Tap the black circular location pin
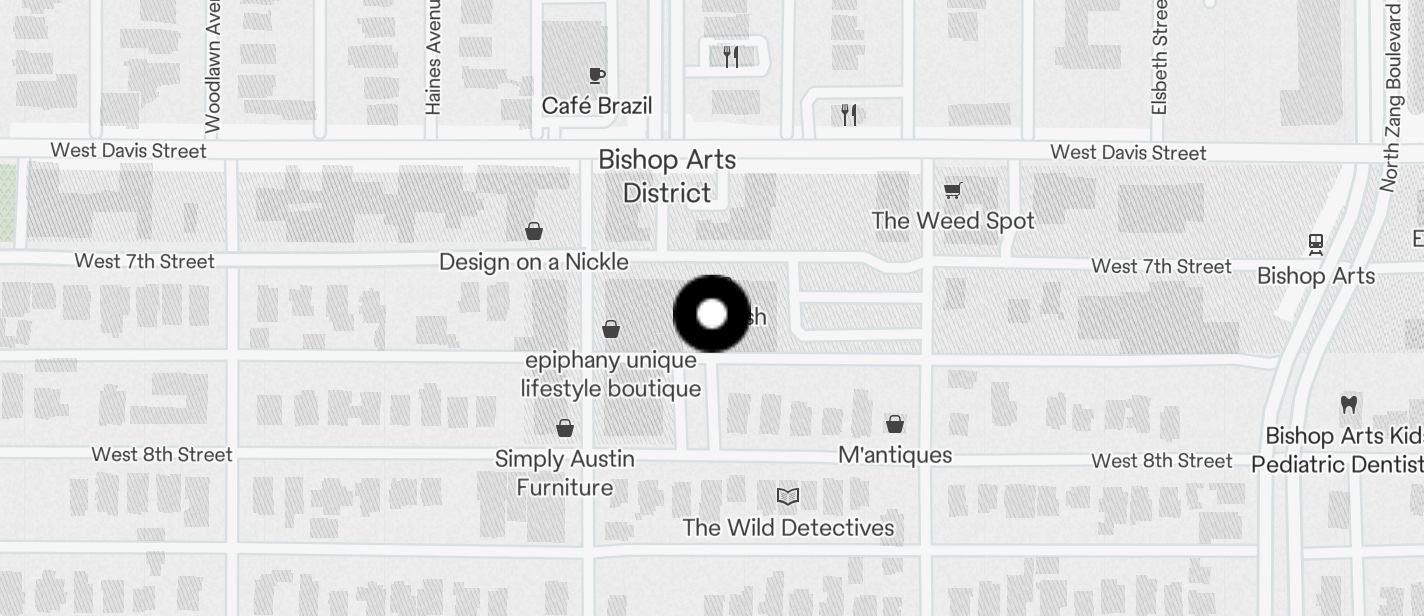The image size is (1424, 616). point(712,314)
